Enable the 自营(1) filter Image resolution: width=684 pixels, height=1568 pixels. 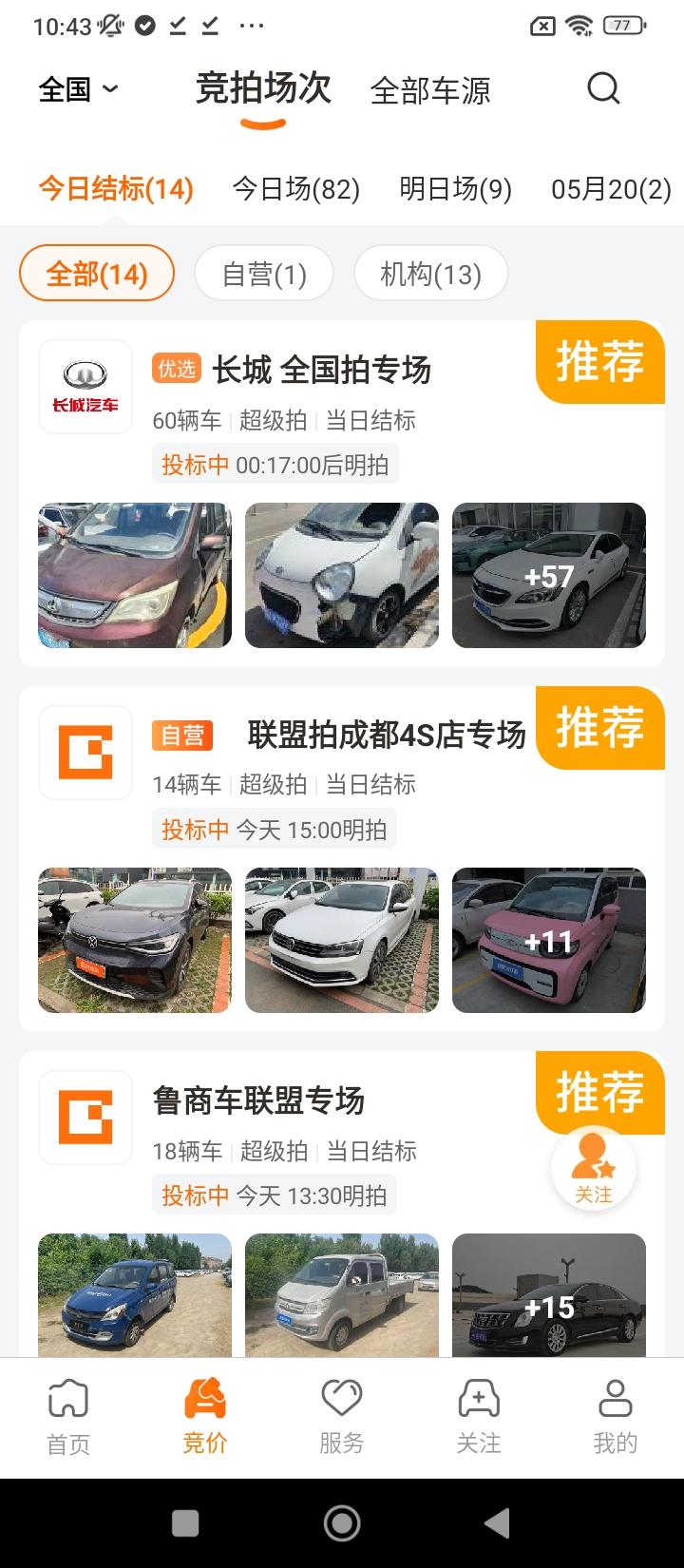tap(263, 273)
